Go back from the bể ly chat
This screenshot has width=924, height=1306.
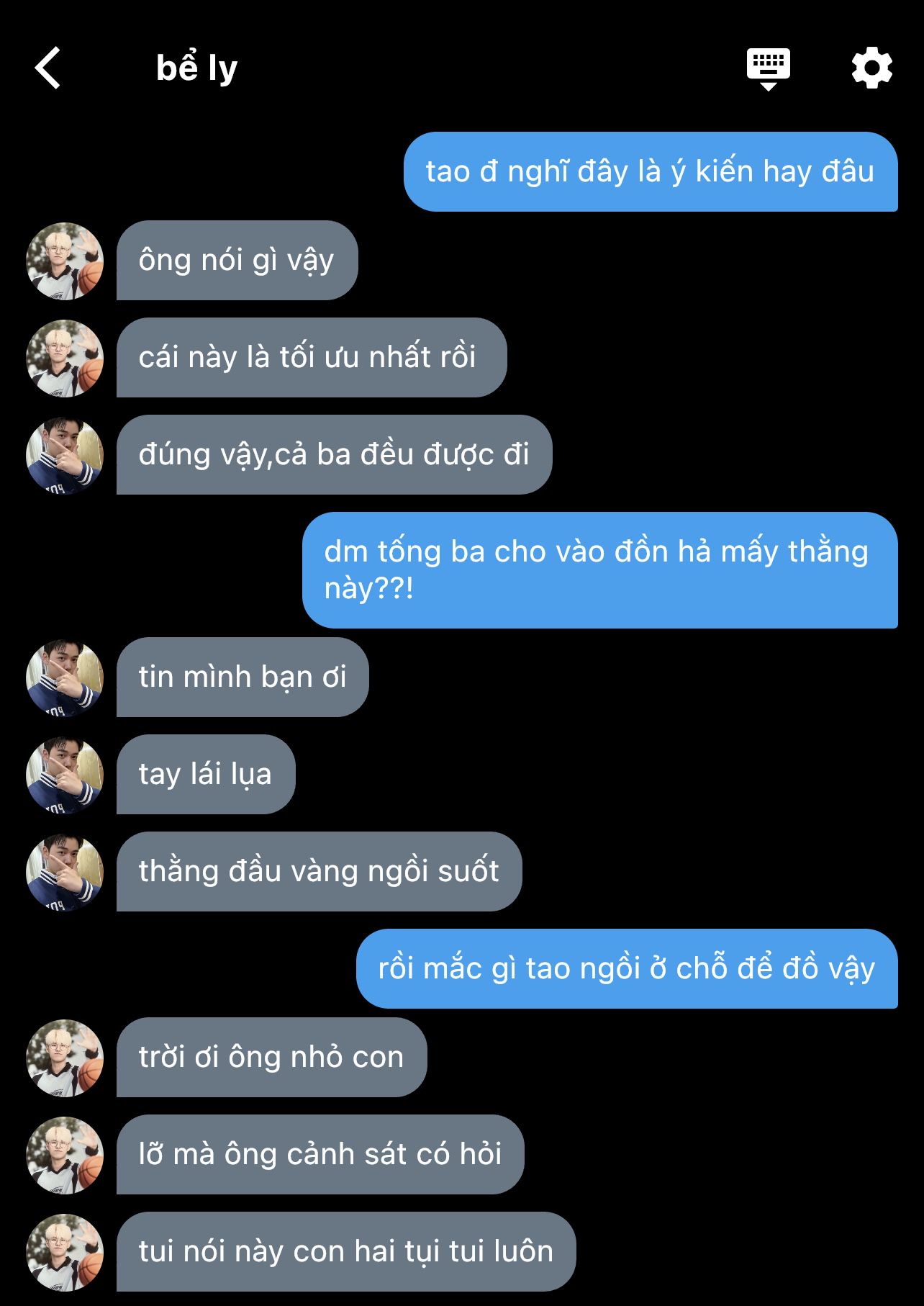pos(47,68)
